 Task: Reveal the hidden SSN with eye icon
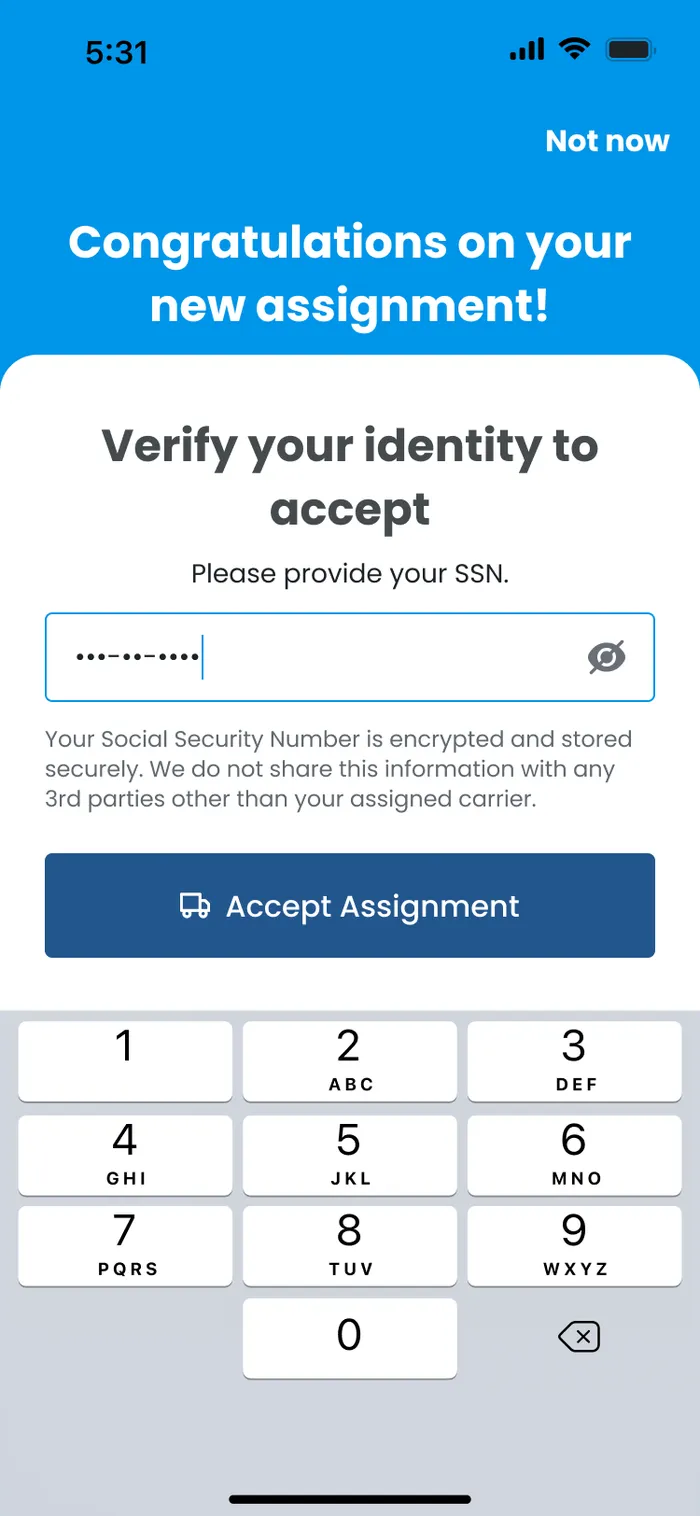(x=606, y=657)
